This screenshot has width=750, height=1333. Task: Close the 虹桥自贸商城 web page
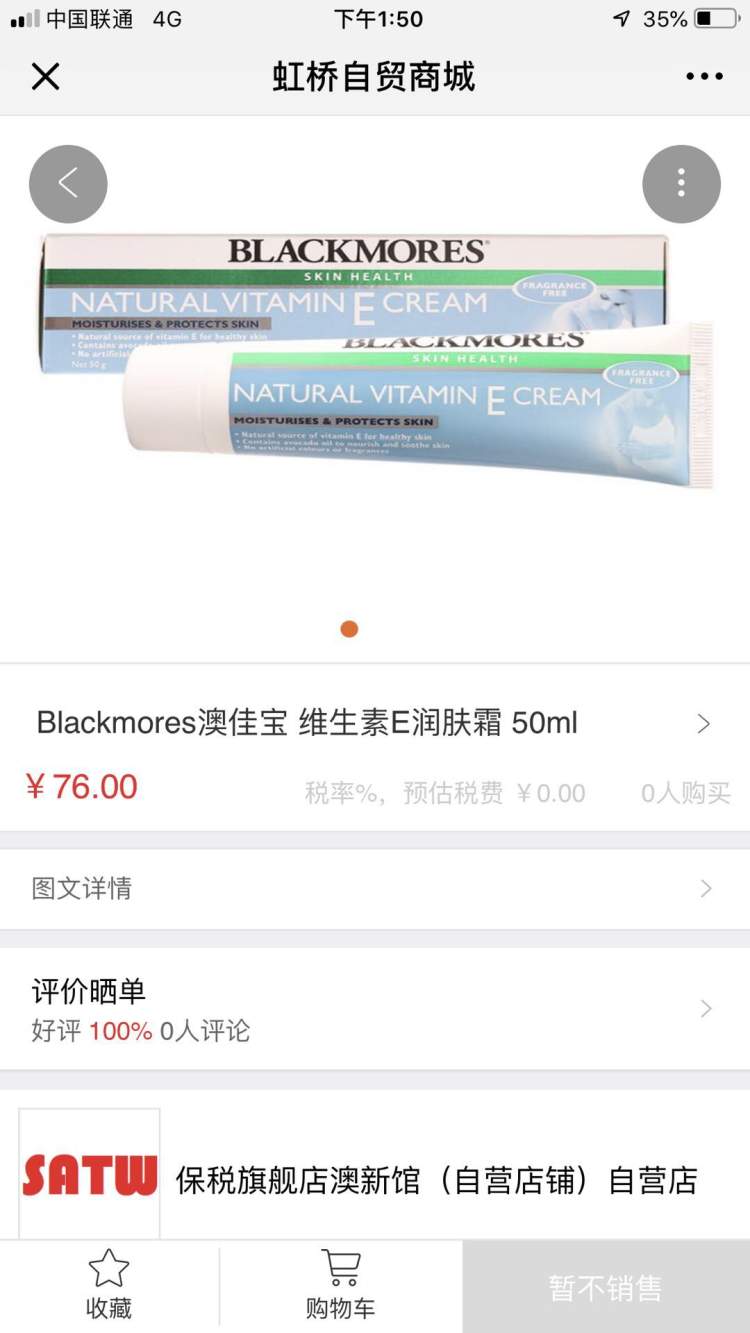click(x=45, y=76)
